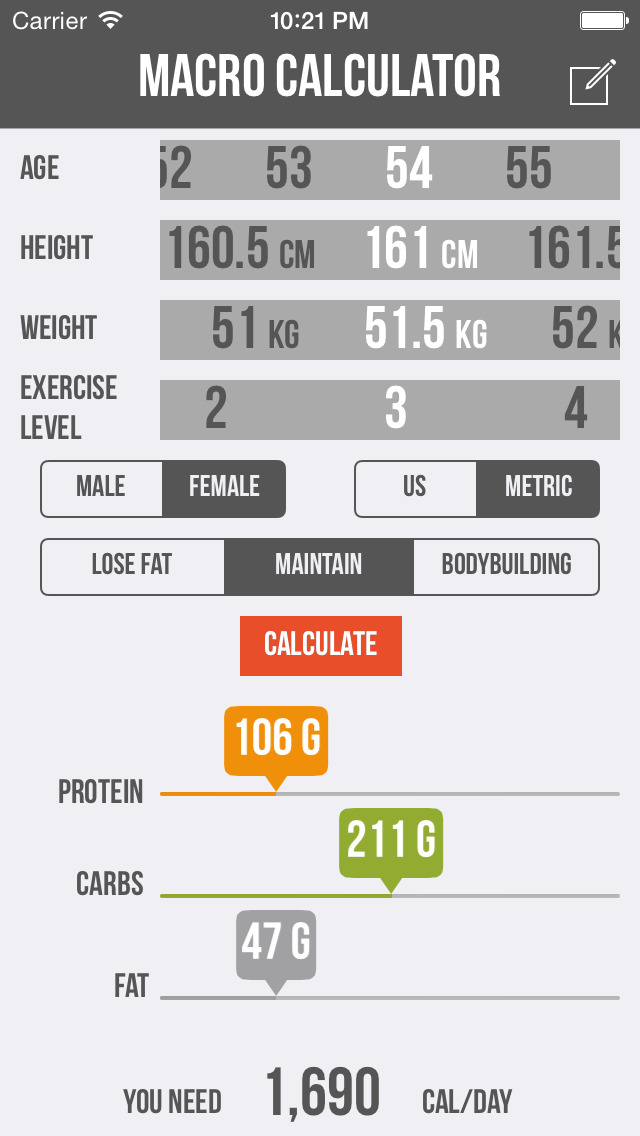Pick 160.5 cm in the height picker
Screen dimensions: 640x1136
click(241, 248)
